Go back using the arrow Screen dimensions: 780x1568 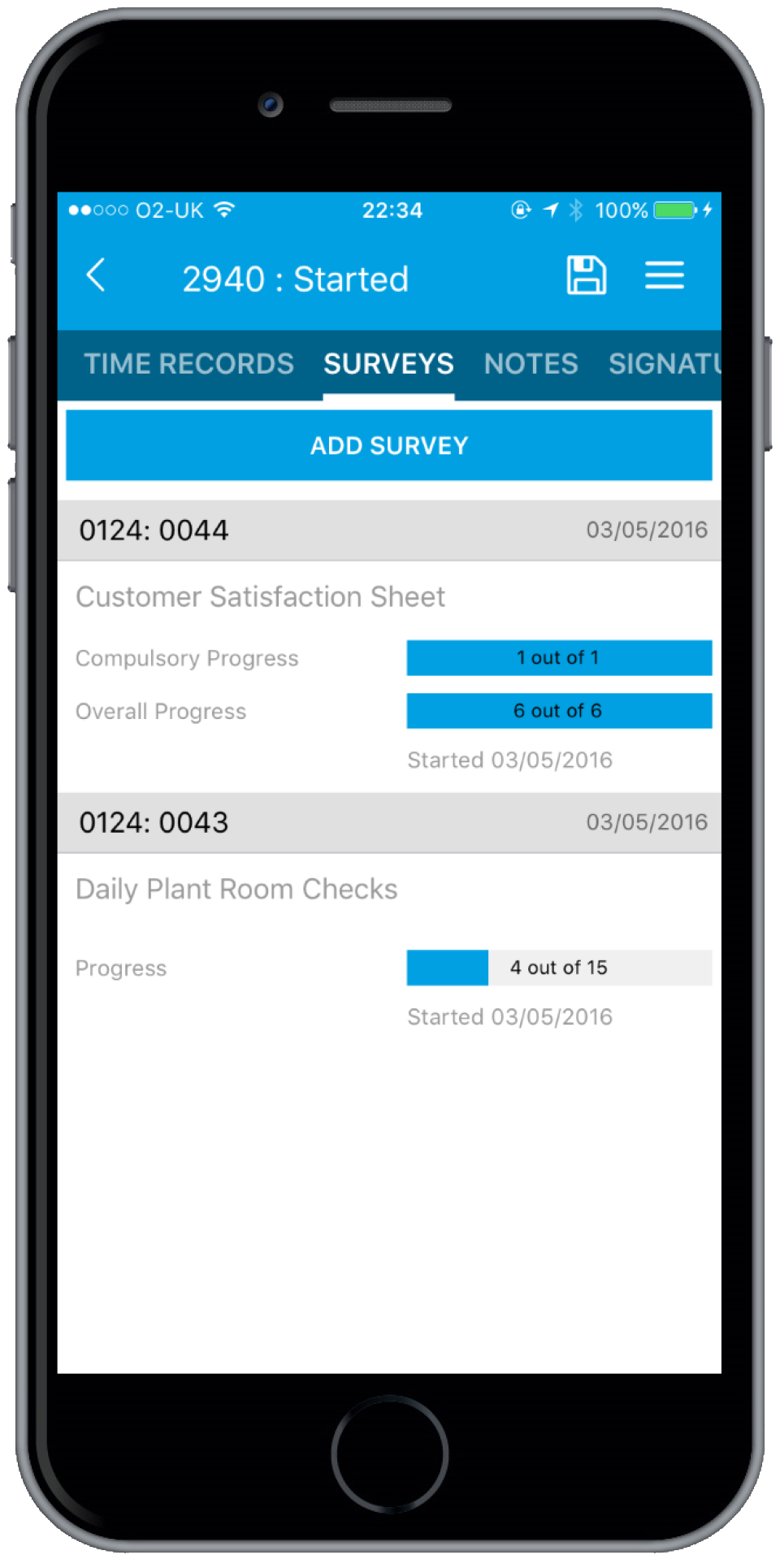point(96,275)
